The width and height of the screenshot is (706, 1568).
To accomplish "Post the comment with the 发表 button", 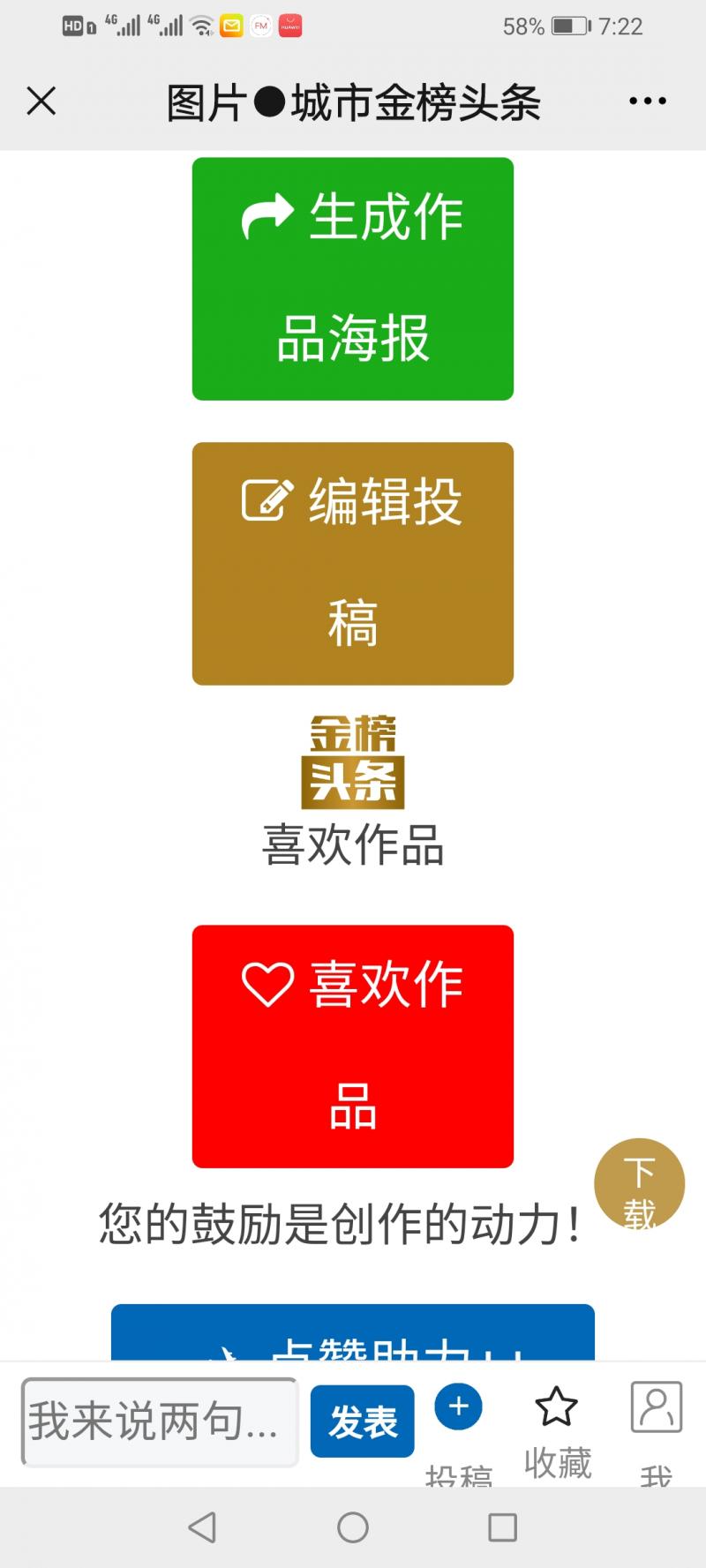I will click(363, 1422).
